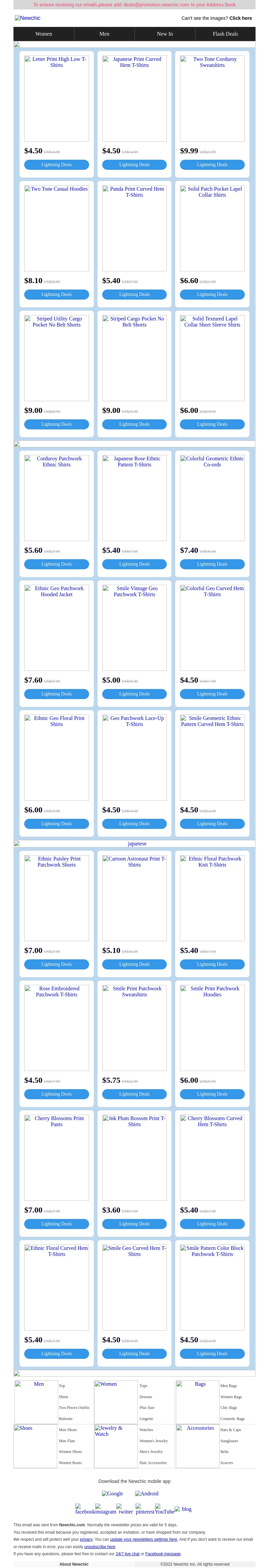Open the Women navigation tab

click(44, 34)
